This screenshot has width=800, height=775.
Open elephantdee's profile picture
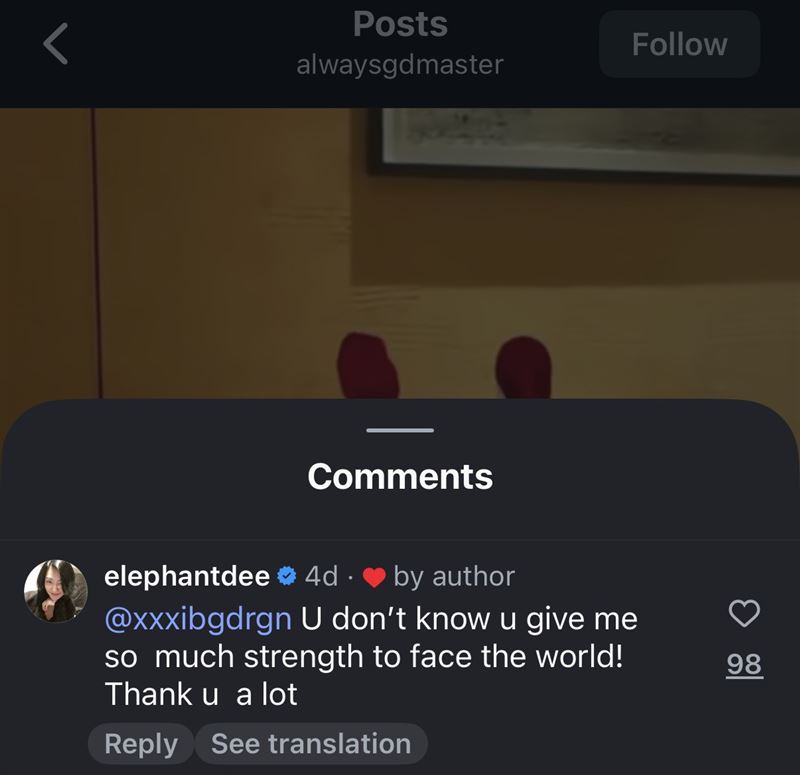56,591
